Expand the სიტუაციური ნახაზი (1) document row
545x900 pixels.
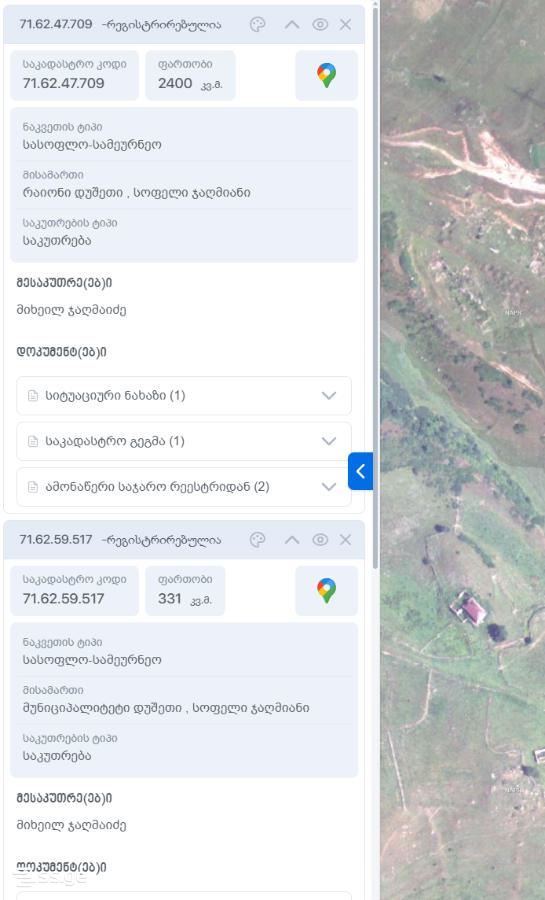184,395
